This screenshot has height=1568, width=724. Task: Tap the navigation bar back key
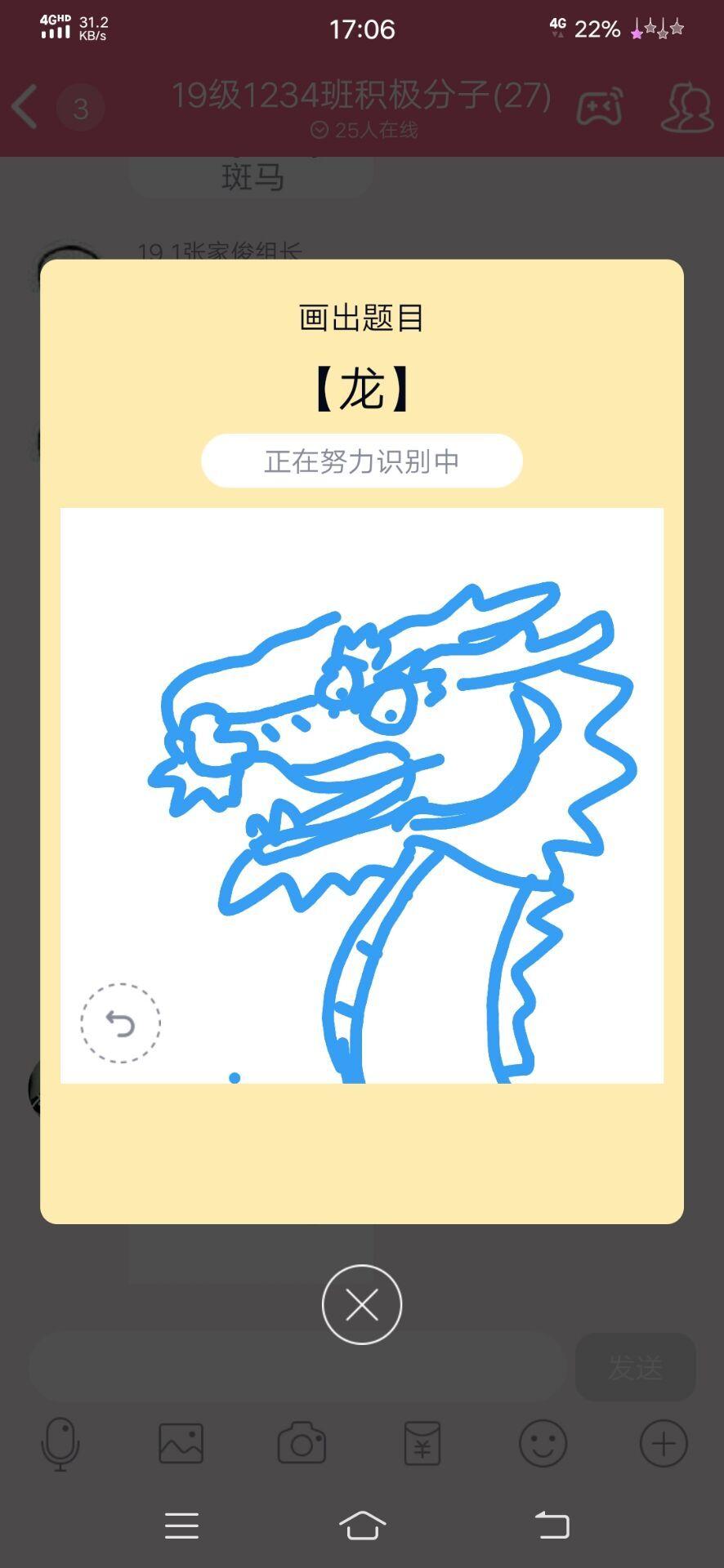click(x=554, y=1524)
